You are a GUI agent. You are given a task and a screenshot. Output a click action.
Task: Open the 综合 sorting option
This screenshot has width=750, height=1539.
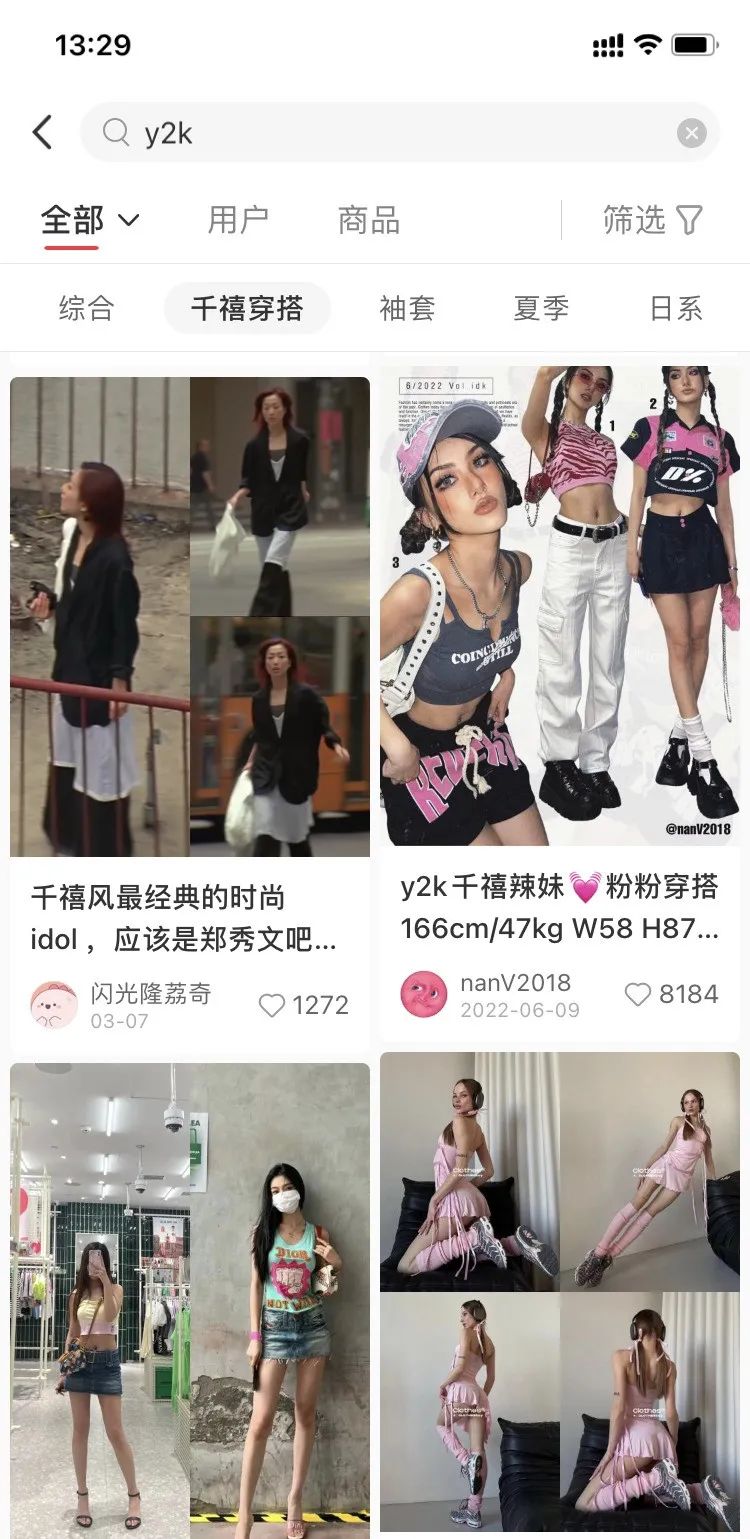coord(87,307)
